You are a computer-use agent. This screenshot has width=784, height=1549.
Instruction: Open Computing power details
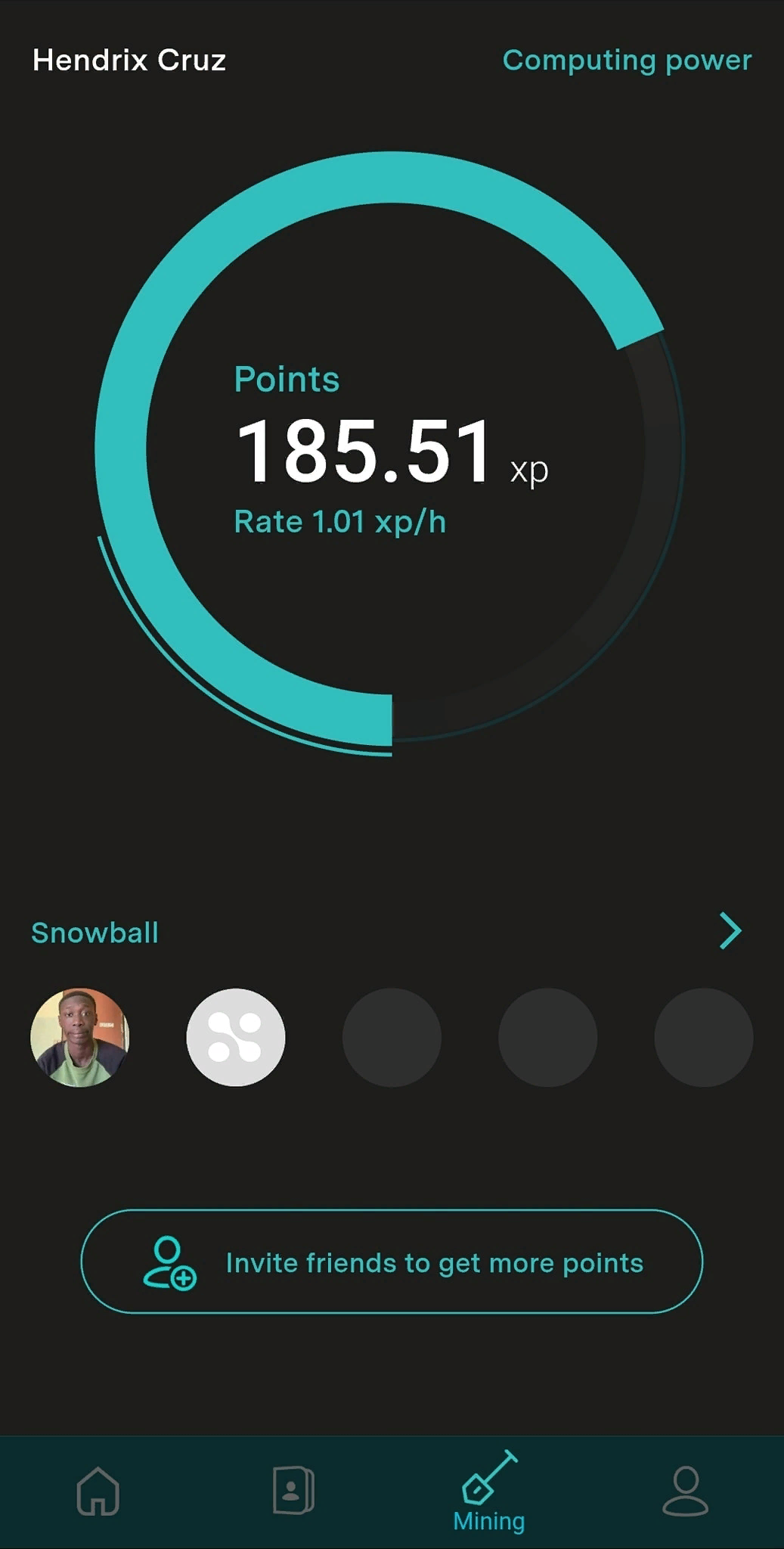click(x=627, y=61)
